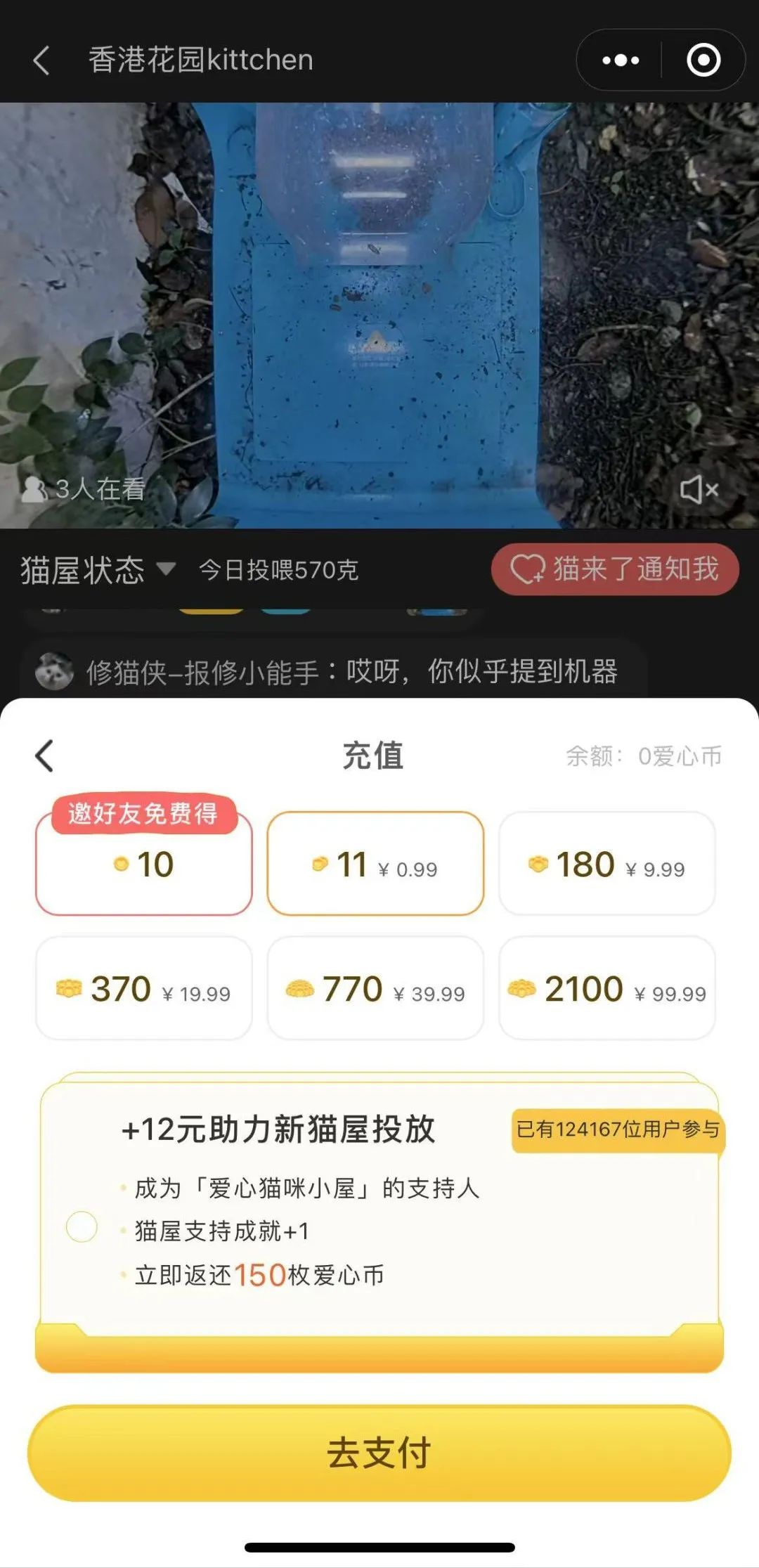Viewport: 759px width, 1568px height.
Task: Pick the 2100 coins for ¥99.99 package
Action: click(607, 989)
